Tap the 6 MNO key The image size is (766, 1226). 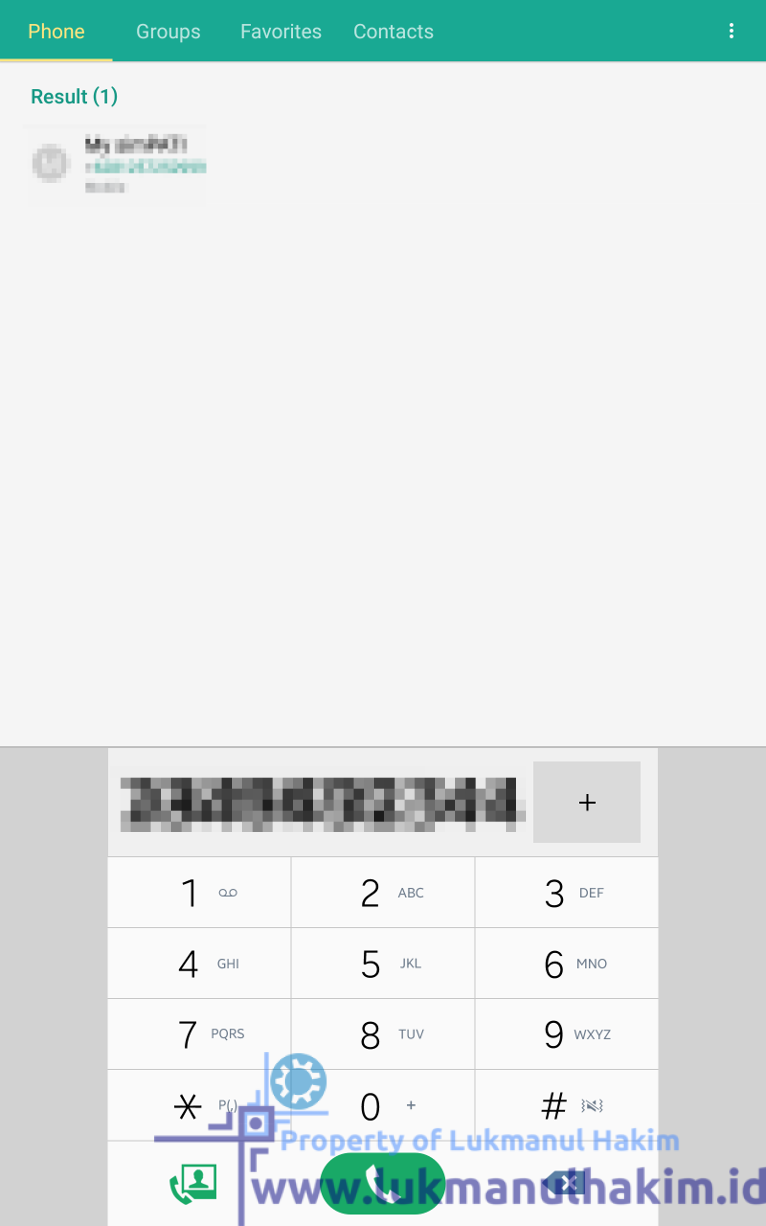(567, 963)
